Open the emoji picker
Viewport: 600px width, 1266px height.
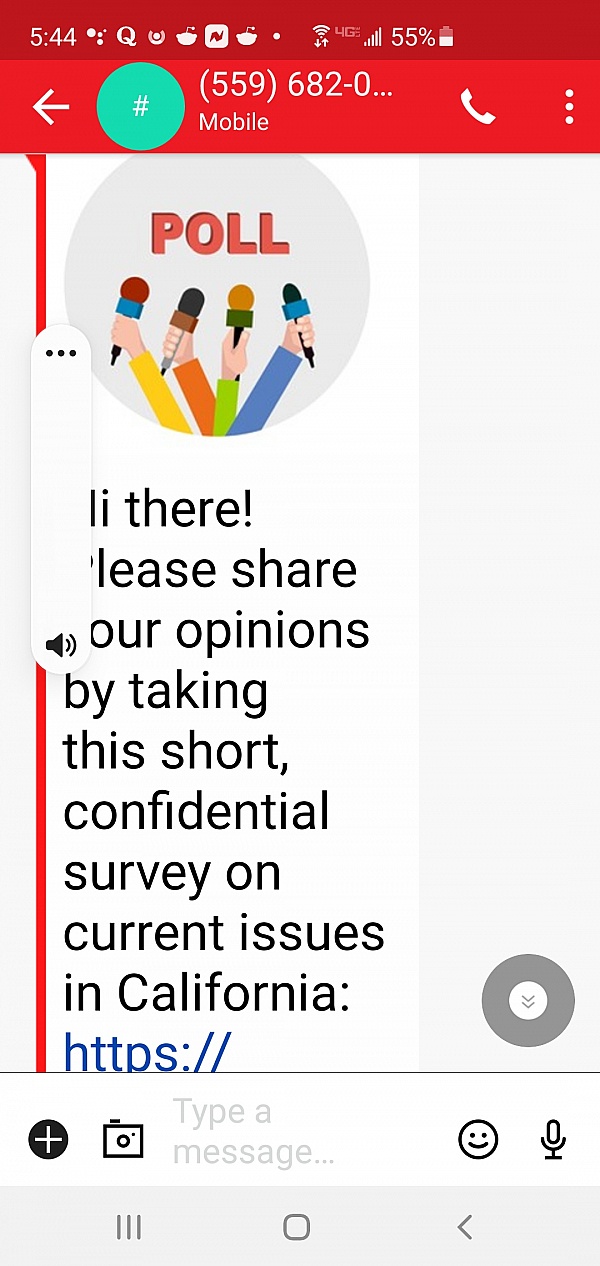click(x=478, y=1139)
